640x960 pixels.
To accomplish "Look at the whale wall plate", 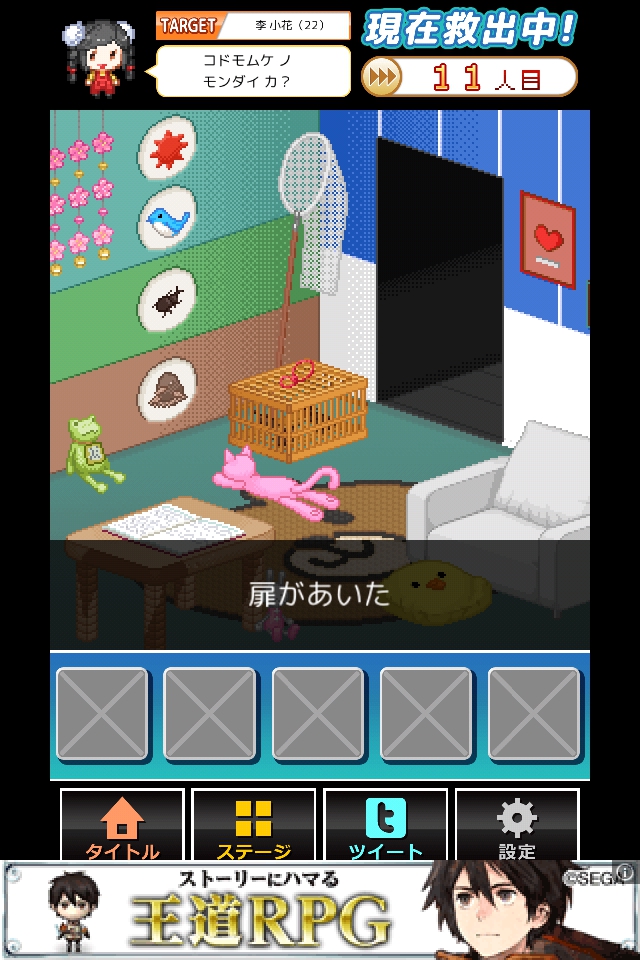I will [x=166, y=217].
